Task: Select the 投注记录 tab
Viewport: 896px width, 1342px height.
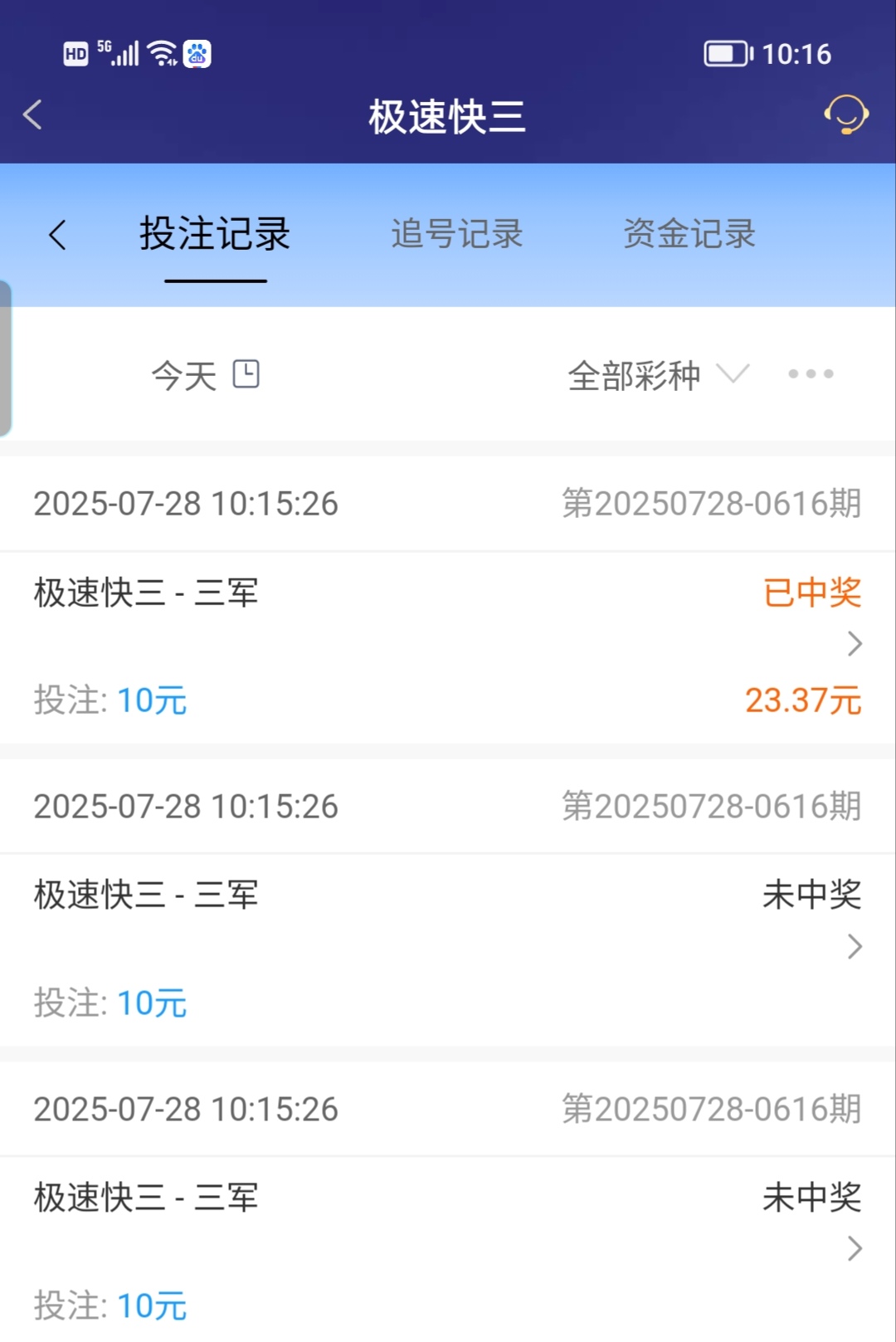Action: pyautogui.click(x=215, y=235)
